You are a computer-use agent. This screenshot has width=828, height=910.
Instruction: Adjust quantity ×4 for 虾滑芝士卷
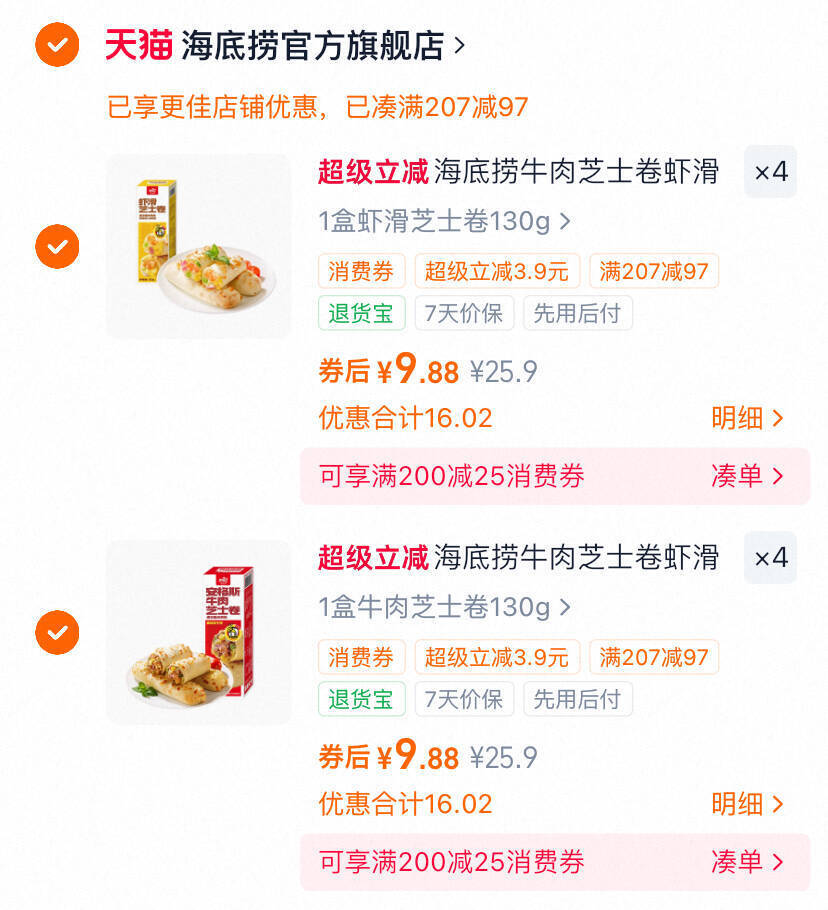[x=770, y=172]
